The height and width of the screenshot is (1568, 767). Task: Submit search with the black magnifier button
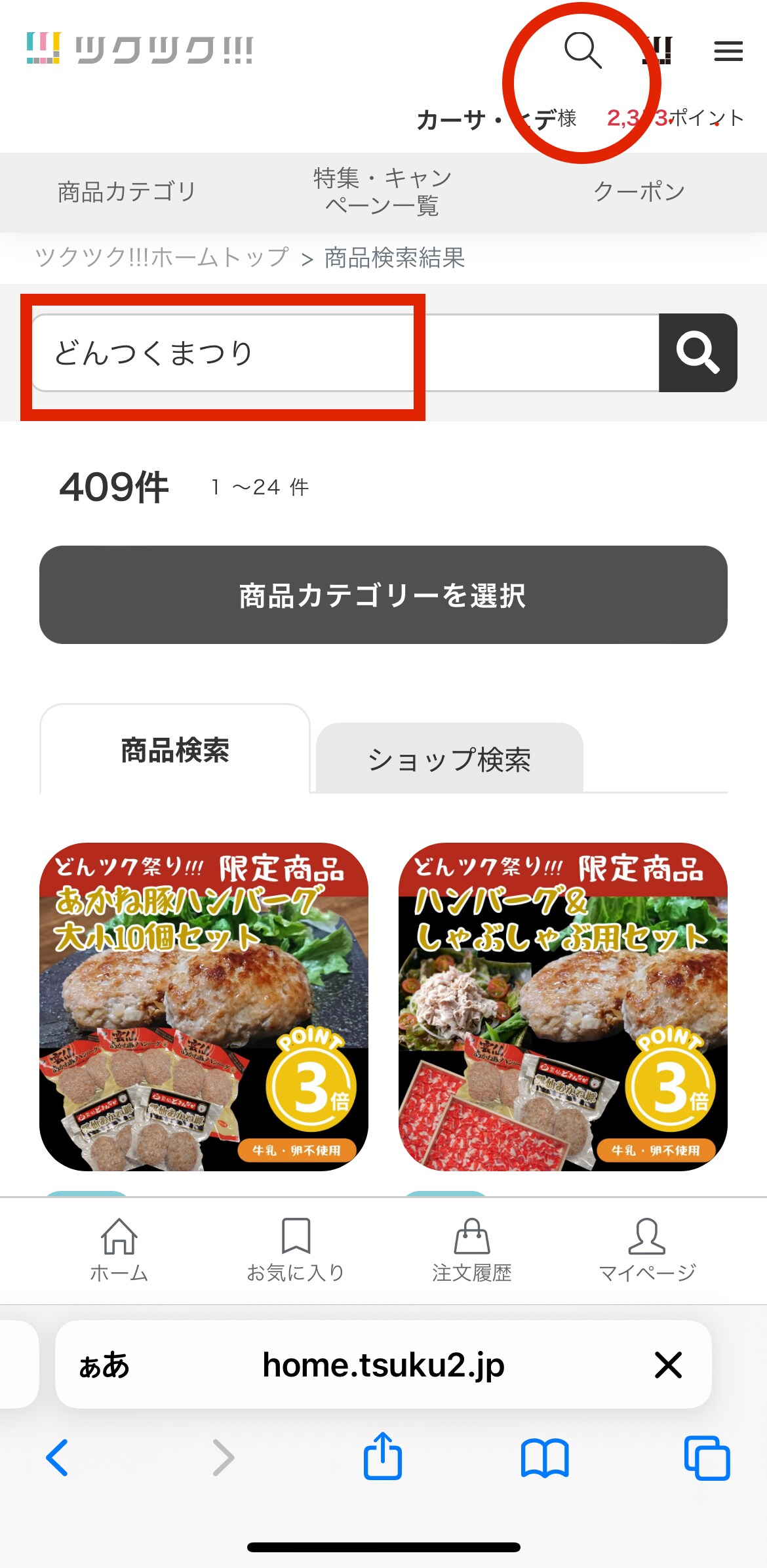pyautogui.click(x=698, y=353)
